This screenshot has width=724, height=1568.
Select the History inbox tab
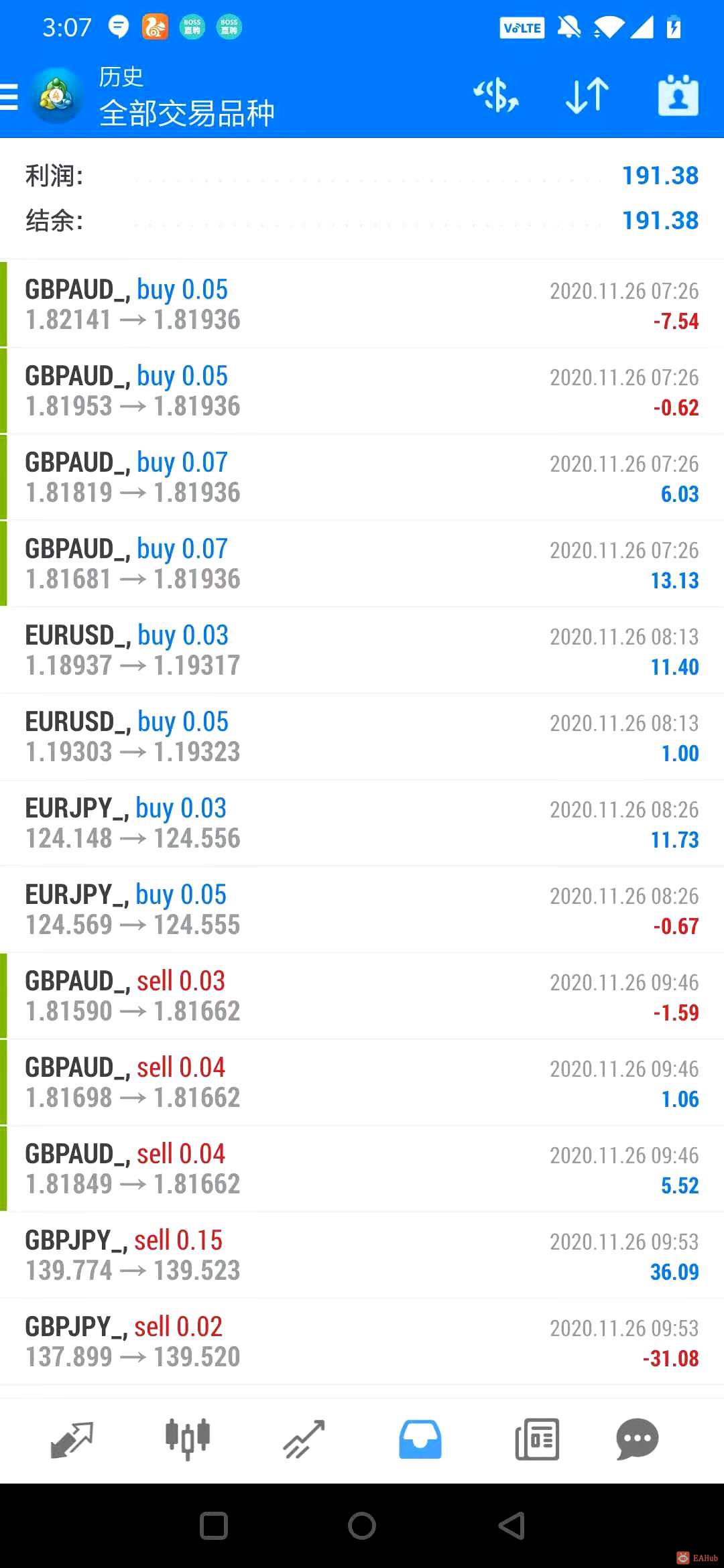(x=420, y=1439)
